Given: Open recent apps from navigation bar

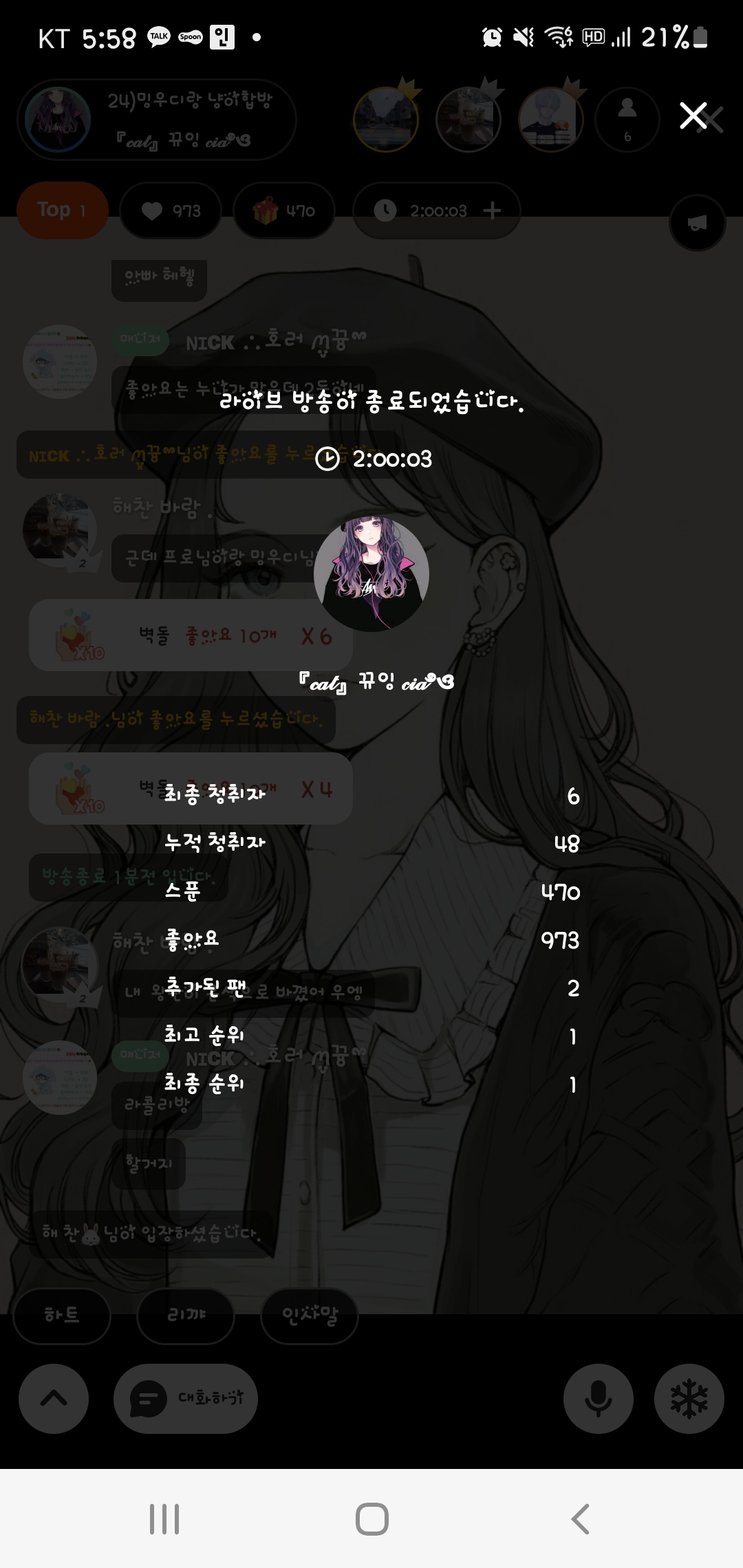Looking at the screenshot, I should (x=164, y=1519).
